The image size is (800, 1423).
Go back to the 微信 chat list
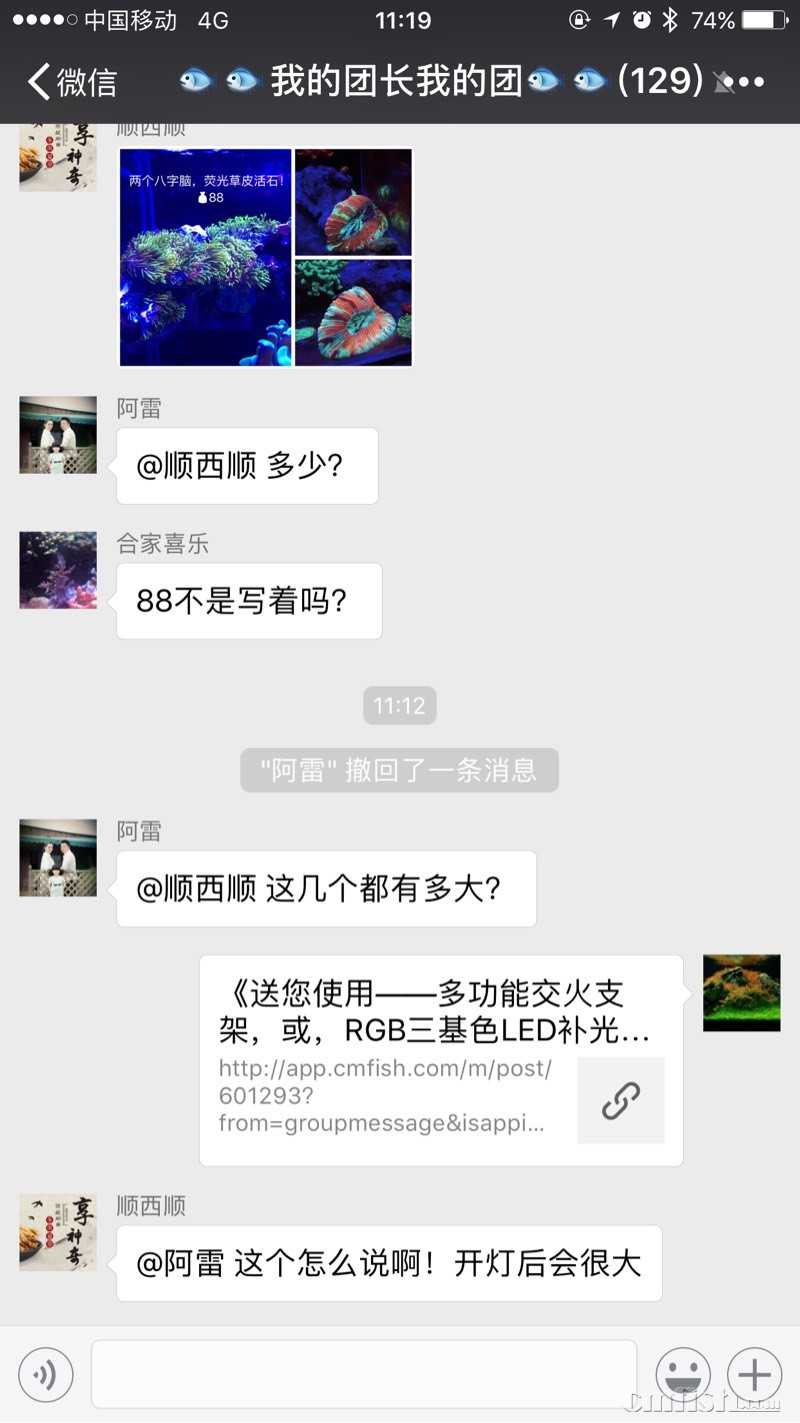pyautogui.click(x=70, y=82)
